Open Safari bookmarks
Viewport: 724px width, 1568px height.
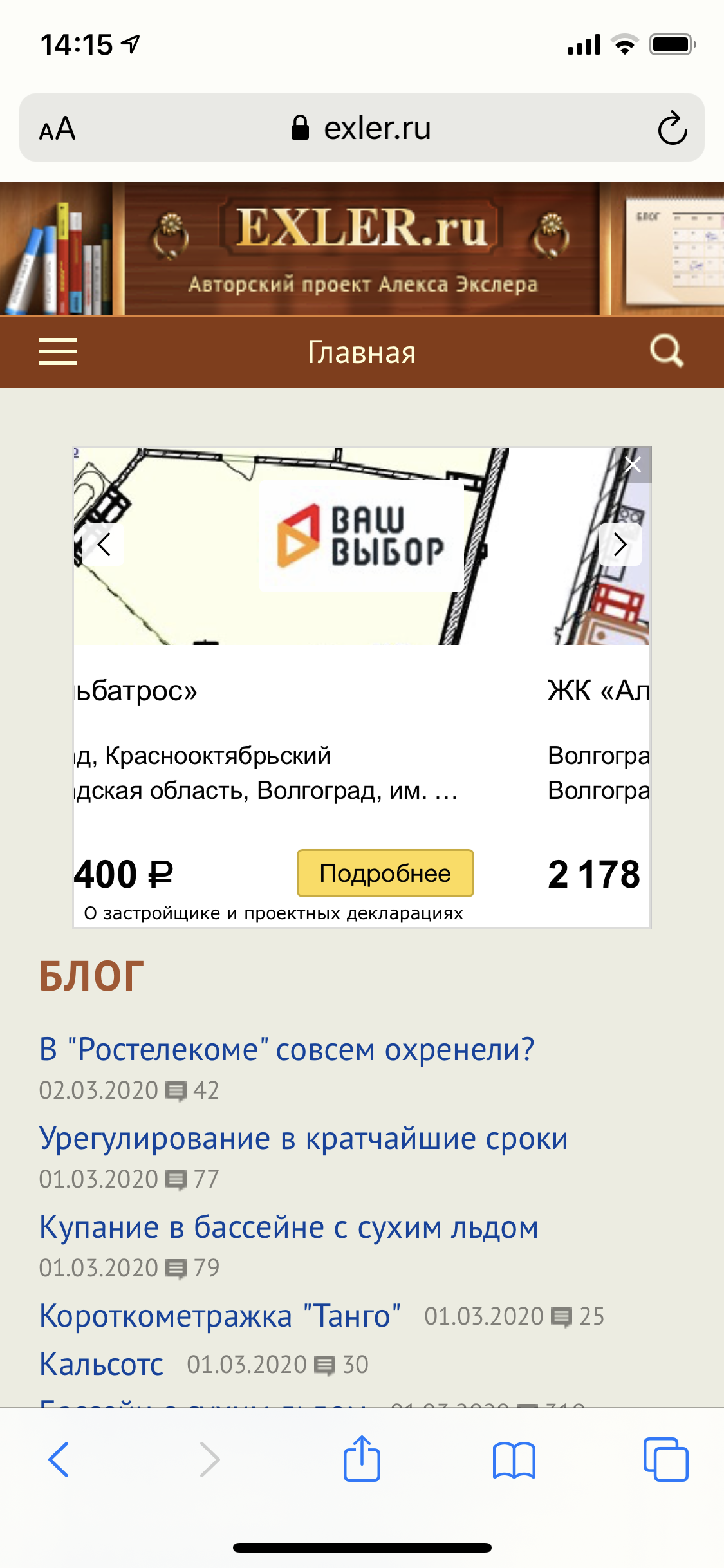(x=514, y=1459)
